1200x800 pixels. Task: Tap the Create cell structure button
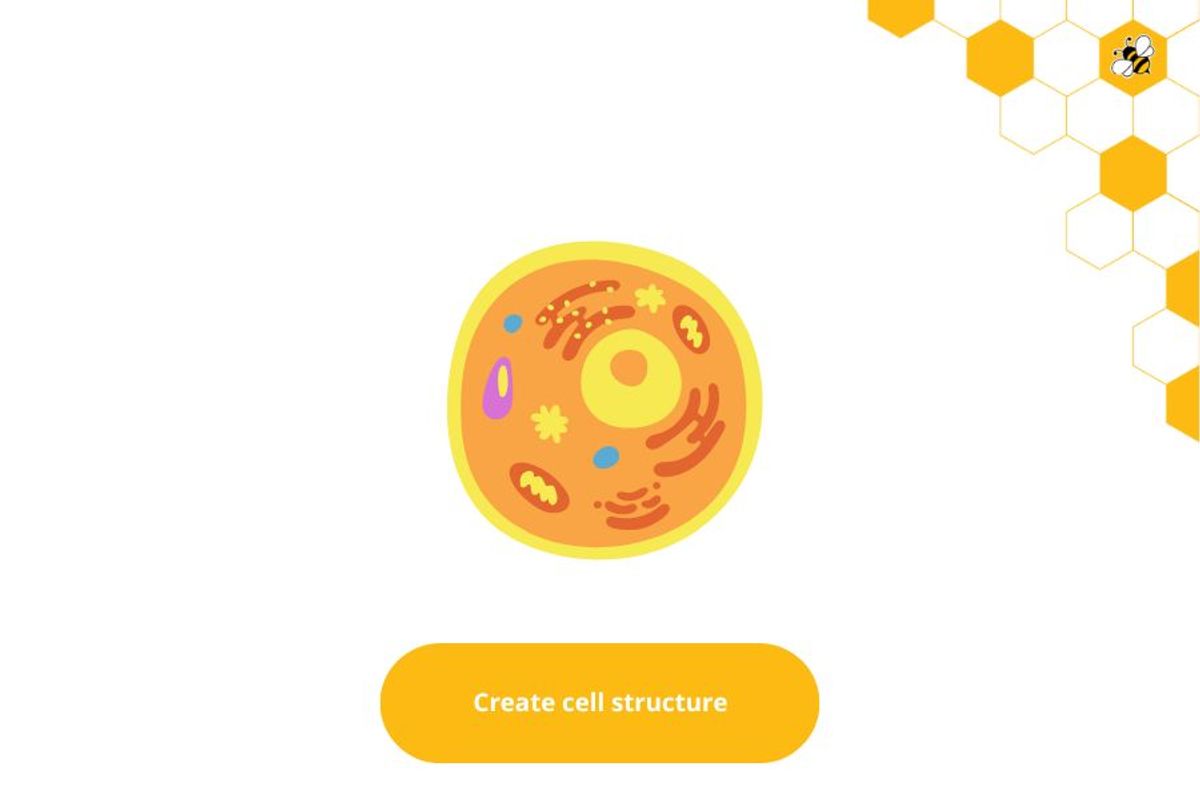coord(599,702)
